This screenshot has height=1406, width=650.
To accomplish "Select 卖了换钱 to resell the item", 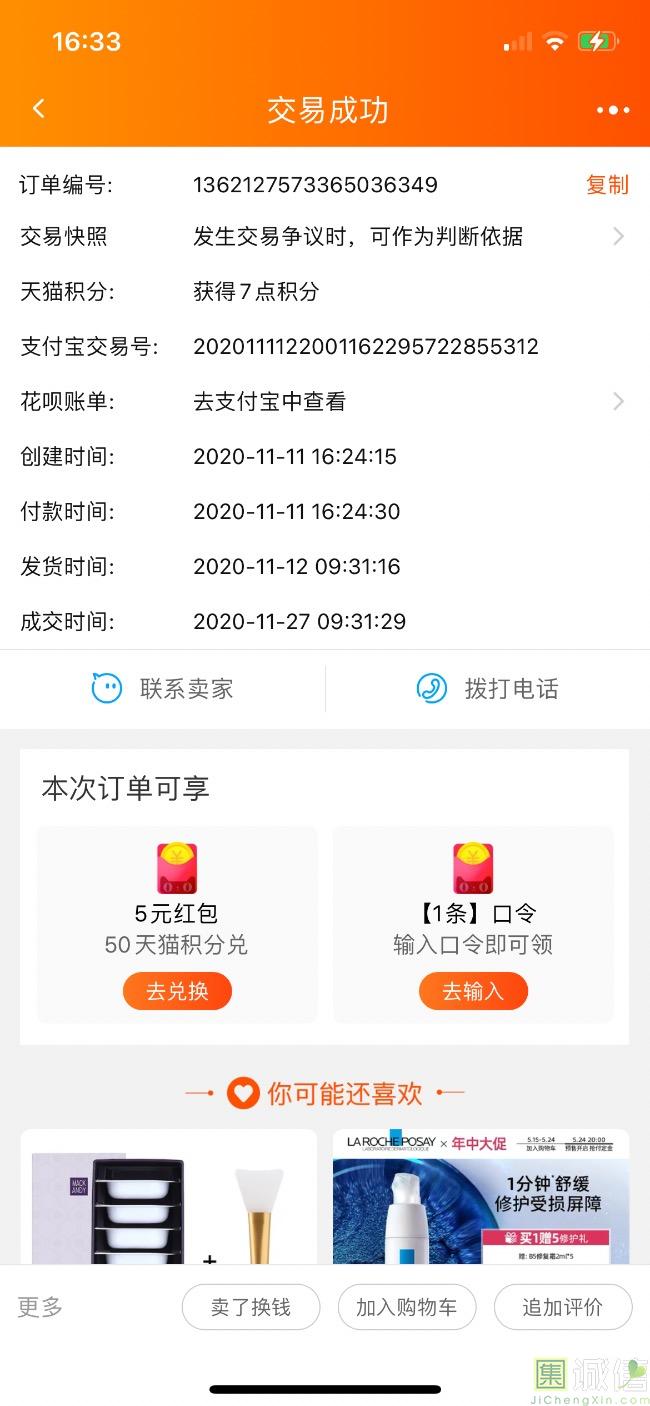I will pyautogui.click(x=250, y=1307).
